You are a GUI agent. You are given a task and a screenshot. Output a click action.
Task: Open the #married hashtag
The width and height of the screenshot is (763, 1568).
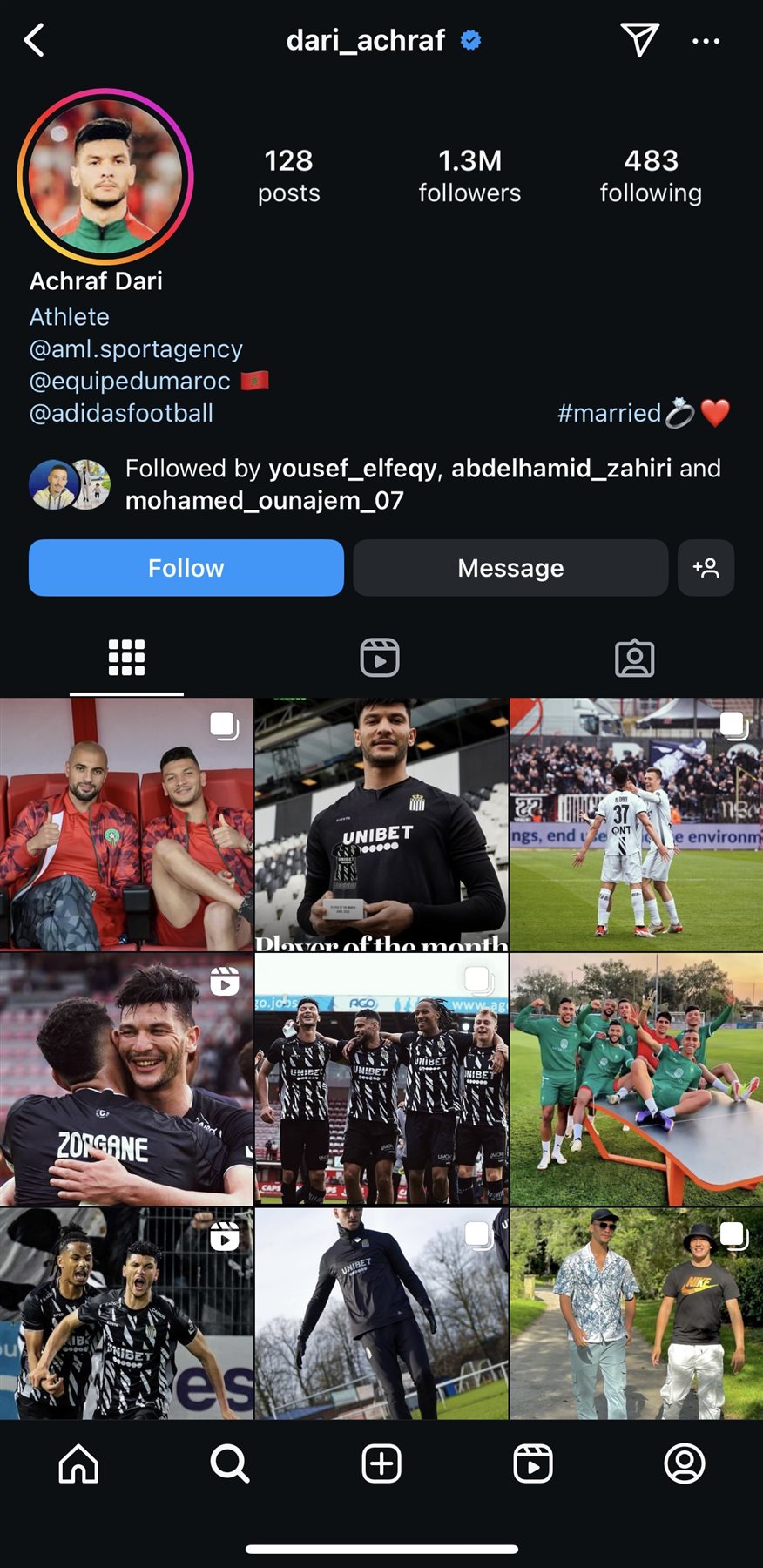pos(609,413)
